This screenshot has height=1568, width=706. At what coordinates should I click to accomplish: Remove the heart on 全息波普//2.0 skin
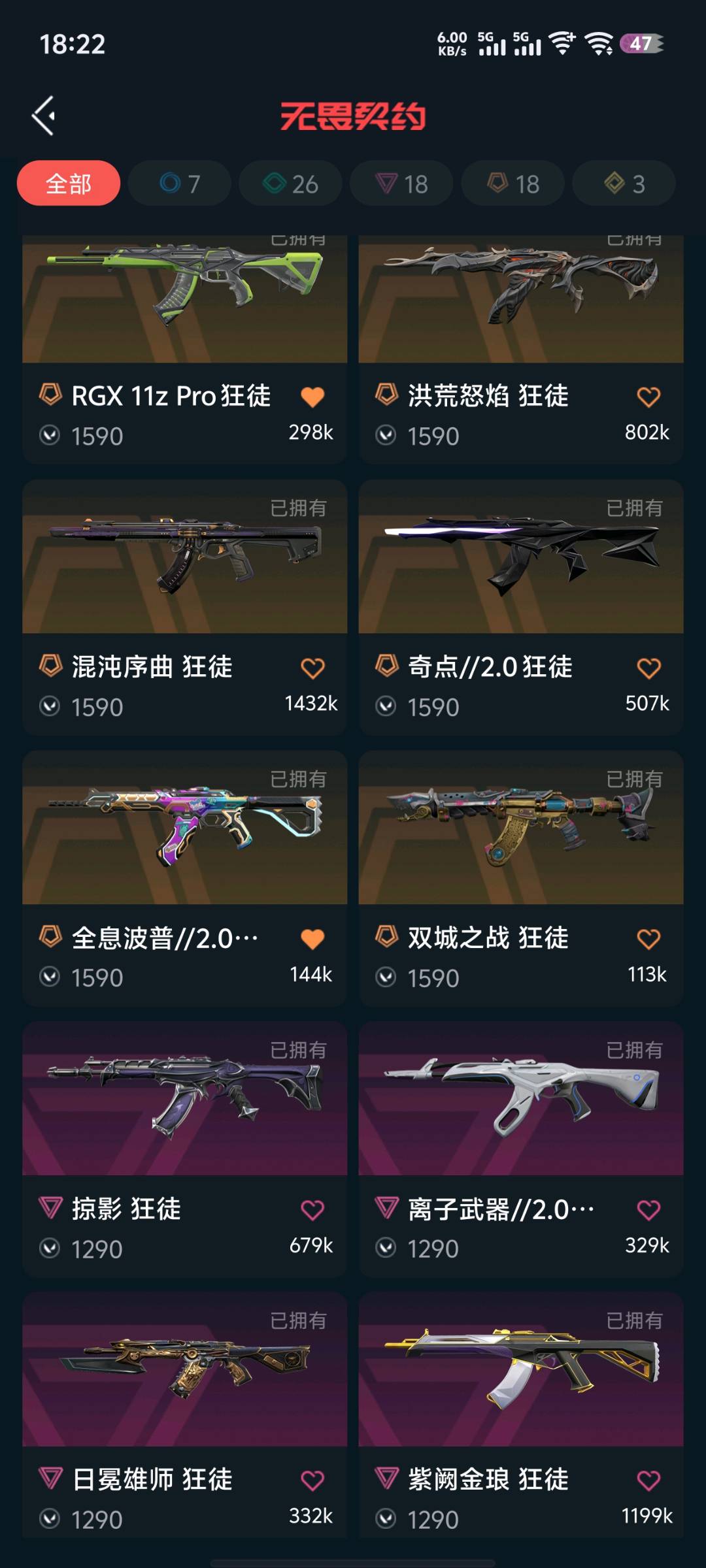click(x=312, y=939)
